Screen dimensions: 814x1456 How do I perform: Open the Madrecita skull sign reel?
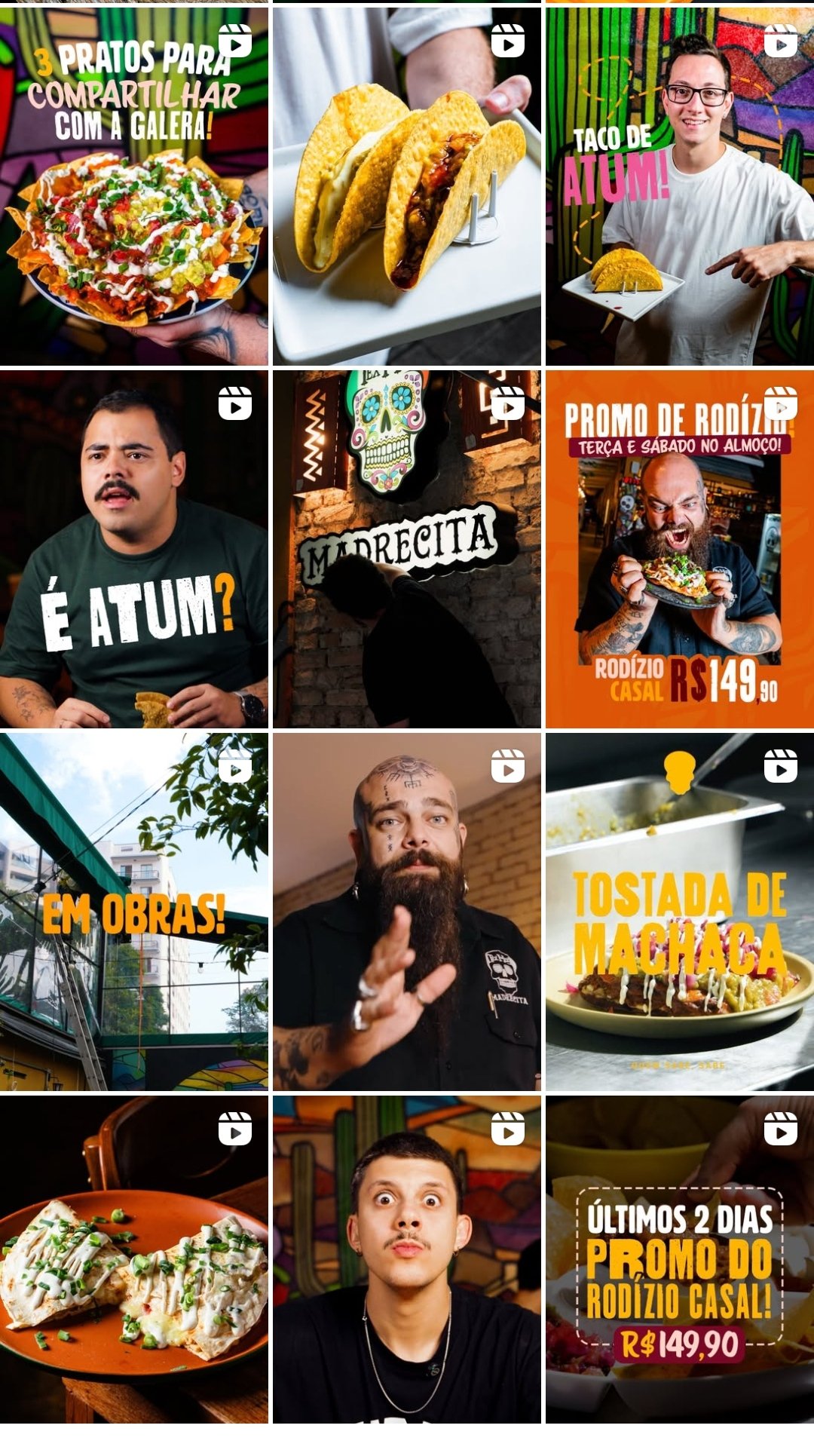point(407,549)
